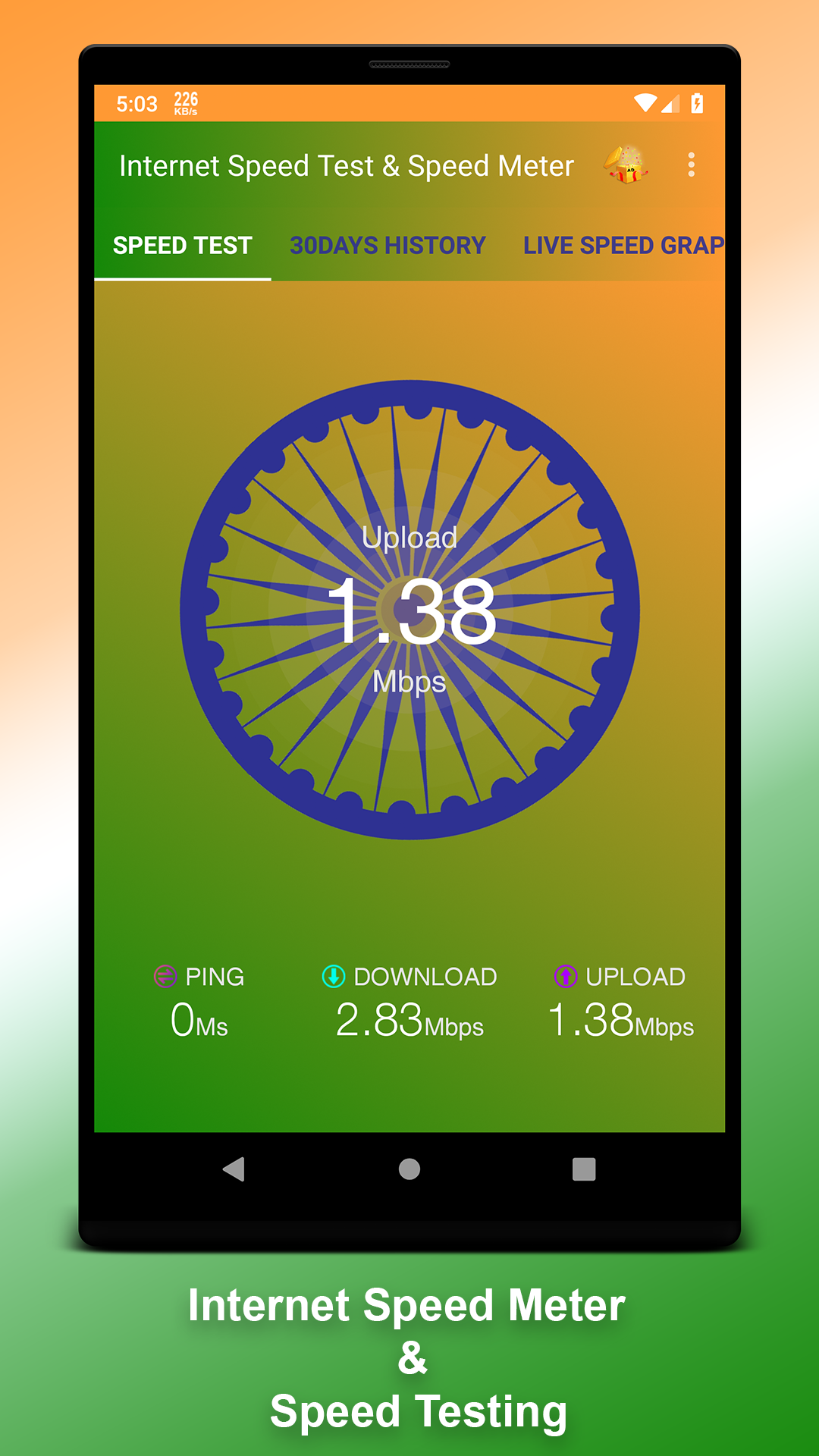Open the three-dot overflow menu

pos(692,165)
